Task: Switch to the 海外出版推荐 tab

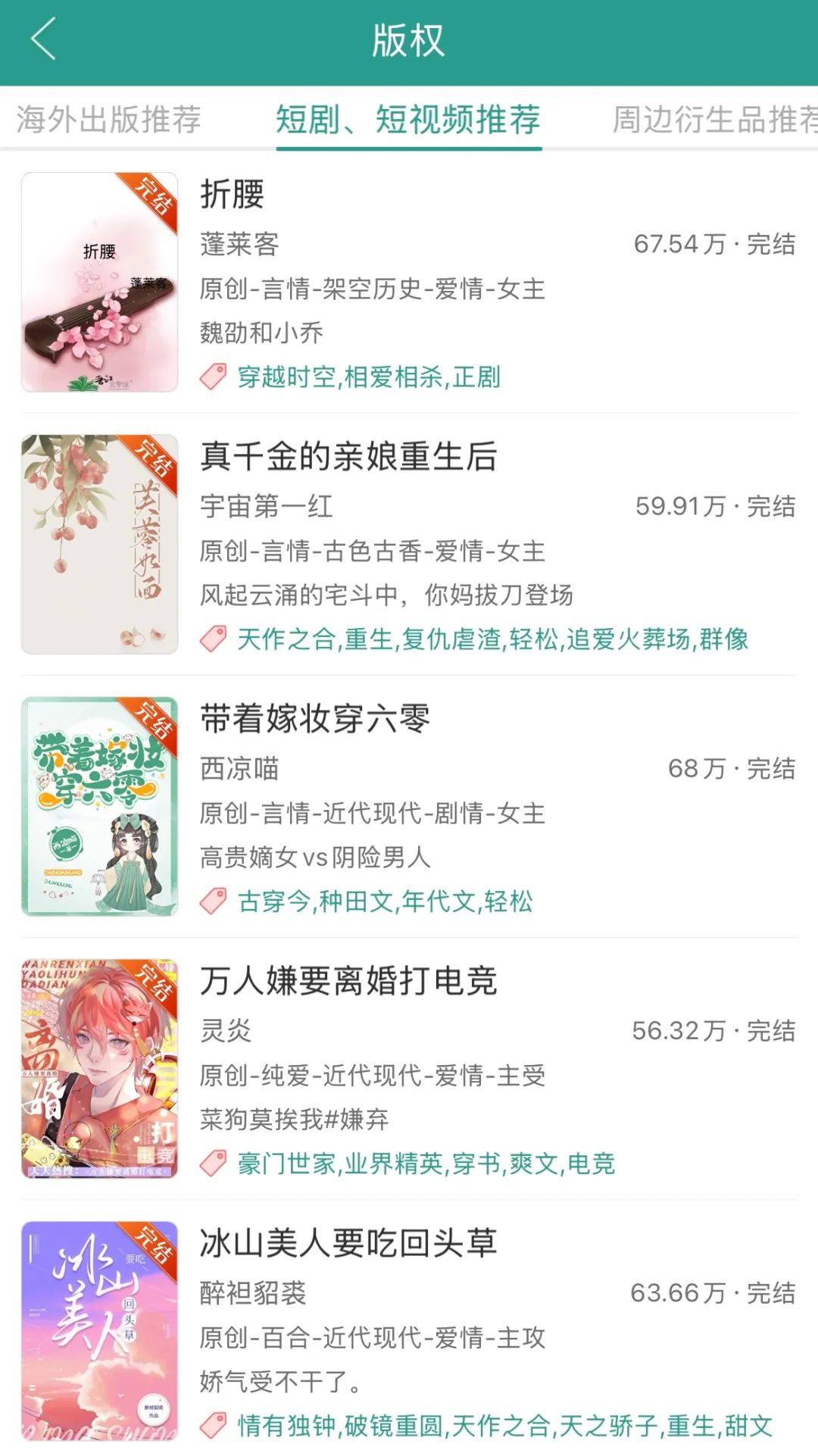Action: pyautogui.click(x=109, y=120)
